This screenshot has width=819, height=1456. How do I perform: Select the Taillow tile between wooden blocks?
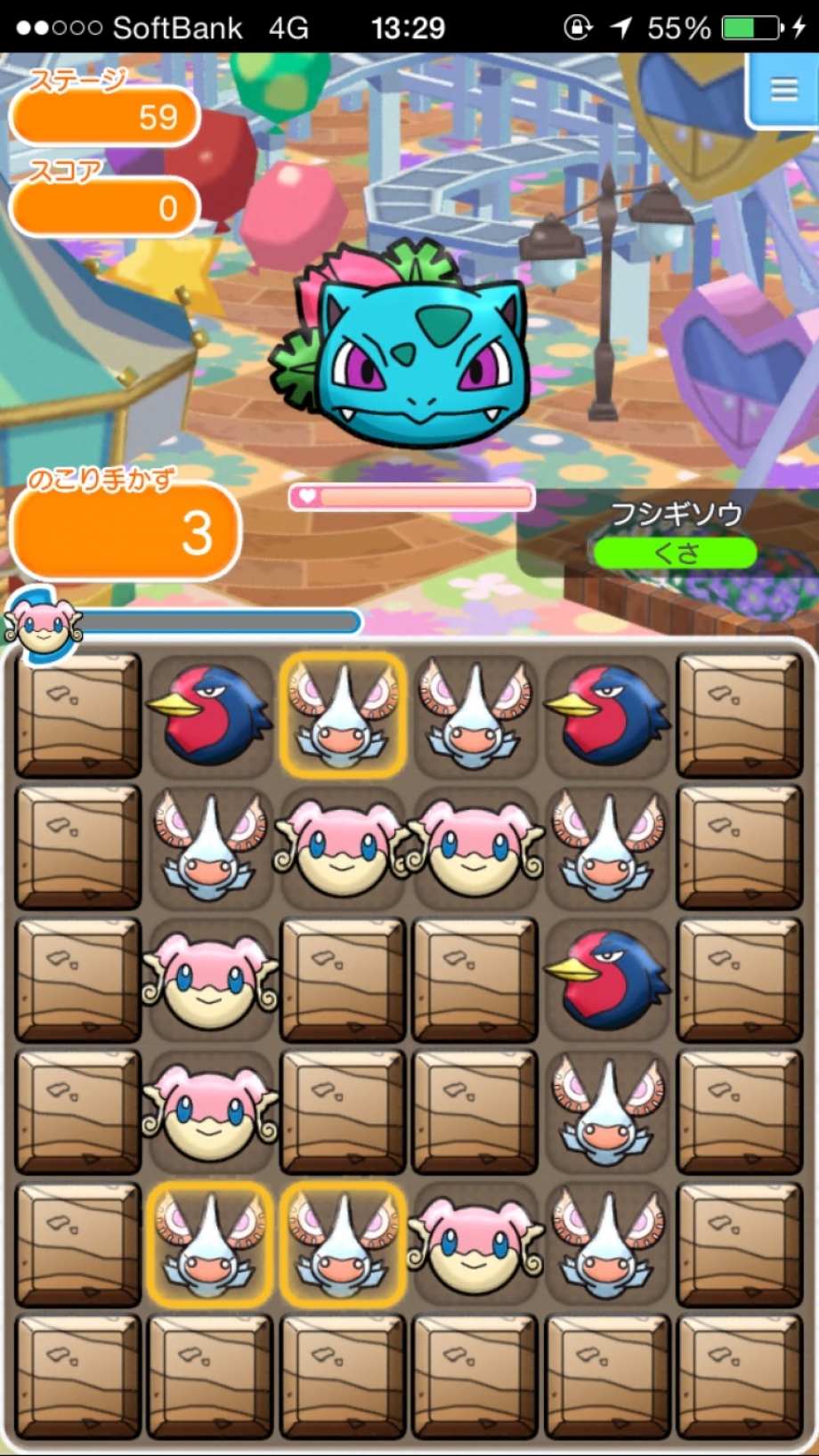(x=607, y=979)
